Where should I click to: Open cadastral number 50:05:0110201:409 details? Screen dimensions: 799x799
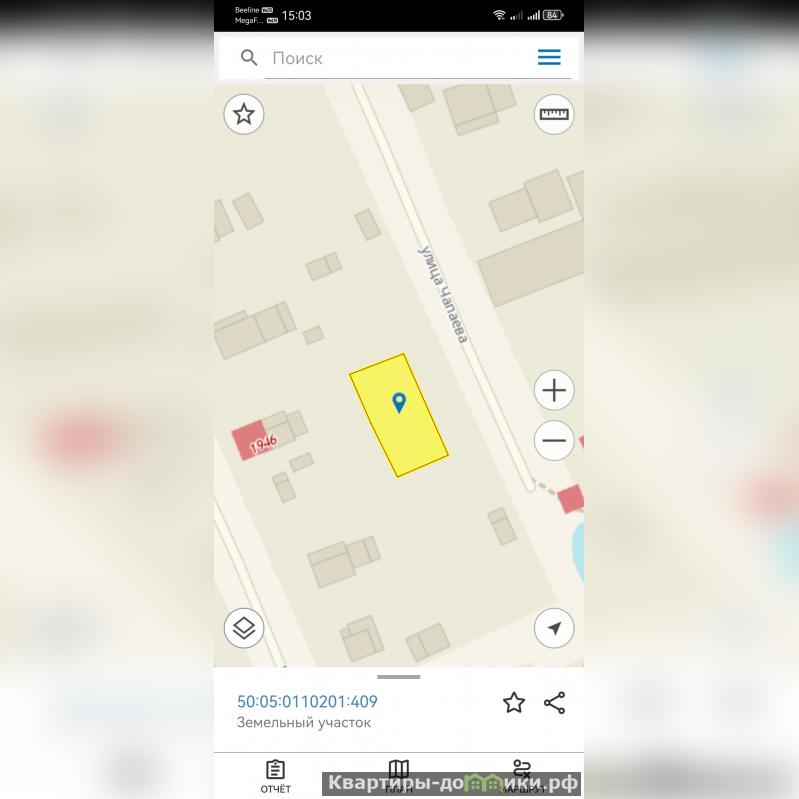(x=307, y=702)
